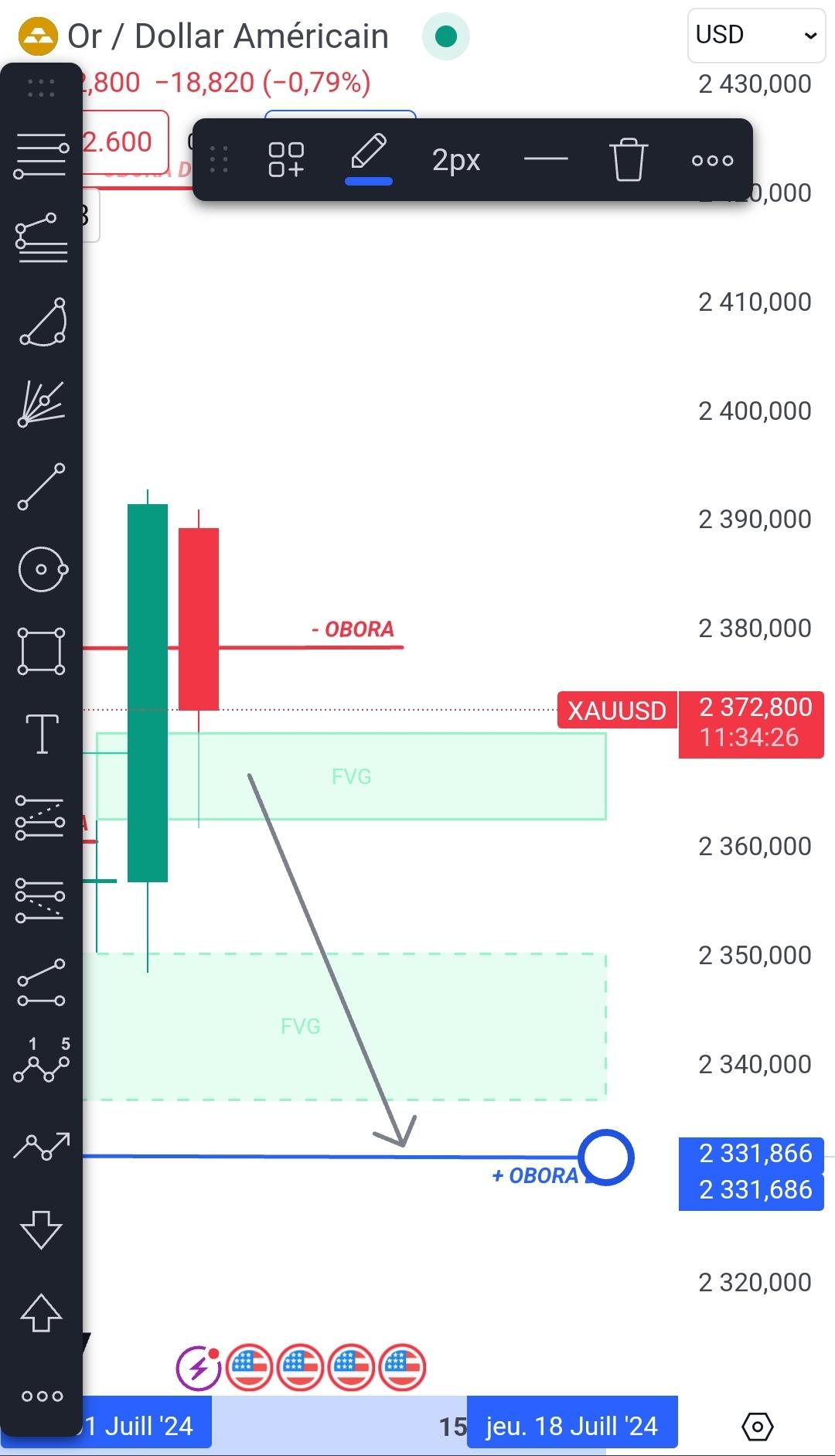
Task: Open chart settings hexagon icon
Action: pos(757,1427)
